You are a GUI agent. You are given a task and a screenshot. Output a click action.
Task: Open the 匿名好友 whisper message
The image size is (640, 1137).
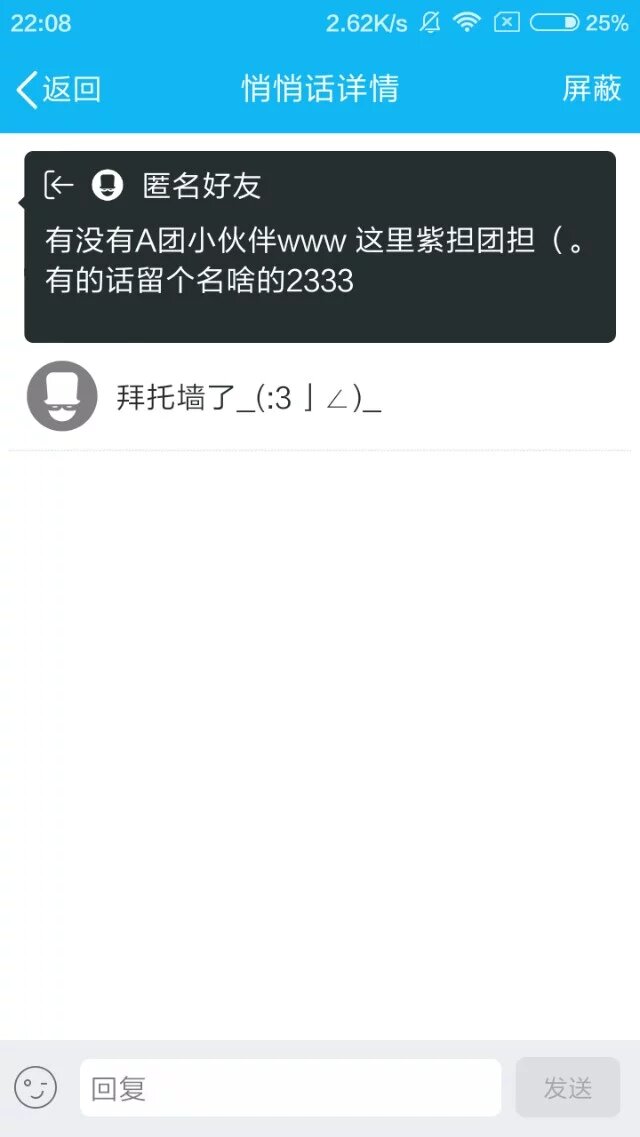click(x=320, y=247)
